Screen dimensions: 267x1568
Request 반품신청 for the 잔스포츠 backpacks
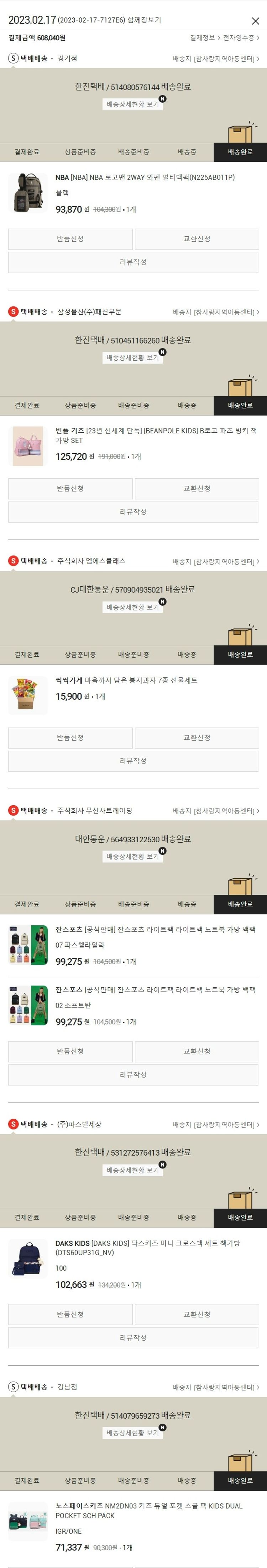click(70, 1051)
